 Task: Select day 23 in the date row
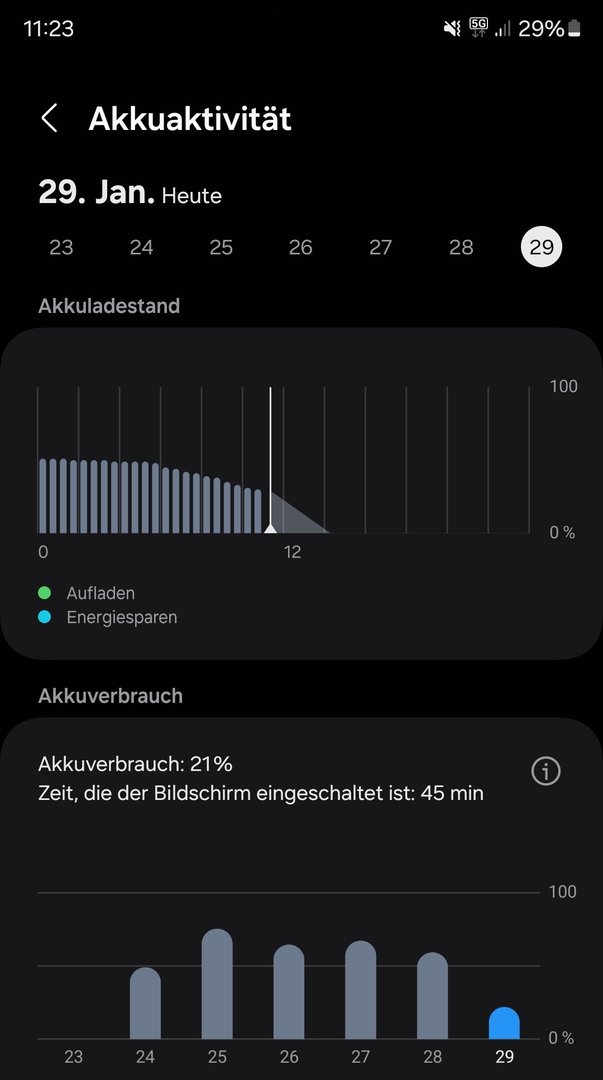[61, 247]
